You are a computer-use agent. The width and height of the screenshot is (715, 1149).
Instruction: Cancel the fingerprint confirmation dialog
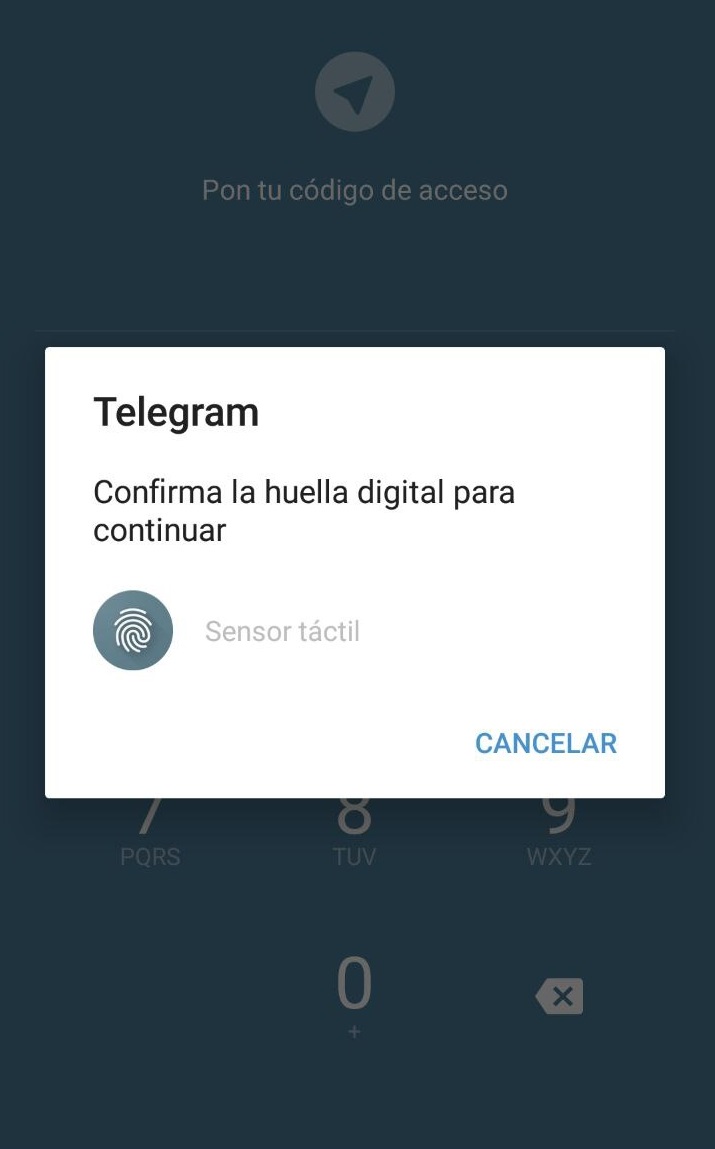pyautogui.click(x=546, y=743)
